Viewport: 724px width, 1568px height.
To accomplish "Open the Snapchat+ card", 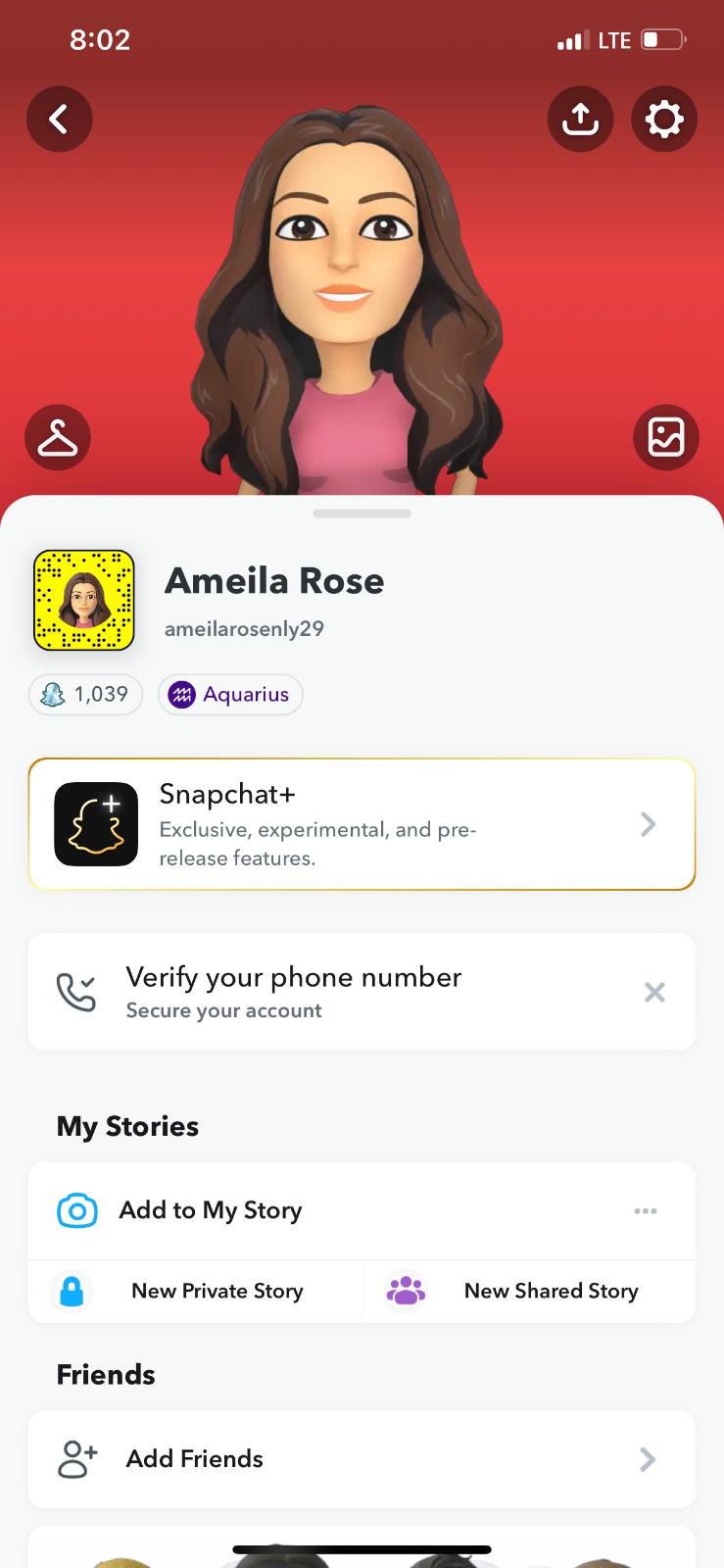I will 362,824.
